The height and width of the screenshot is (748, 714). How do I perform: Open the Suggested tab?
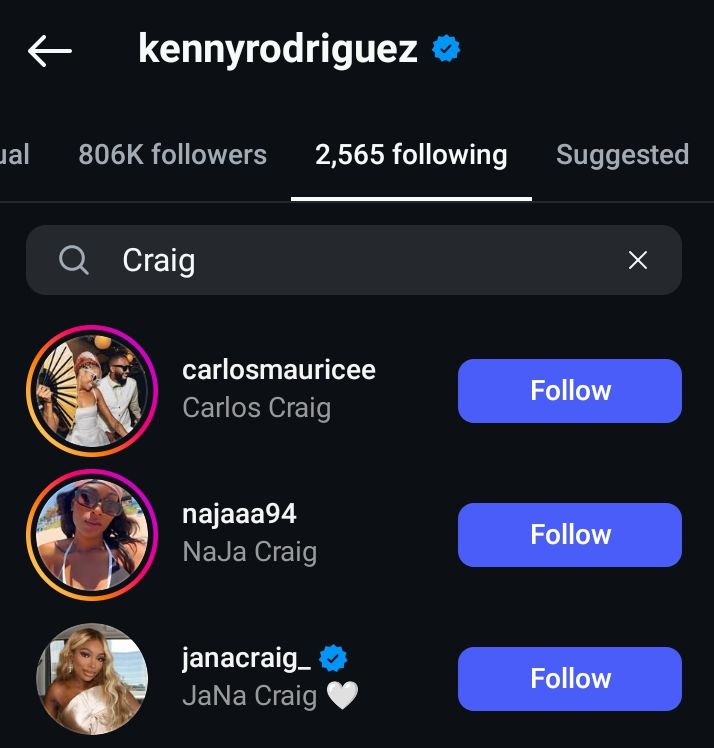[x=622, y=155]
